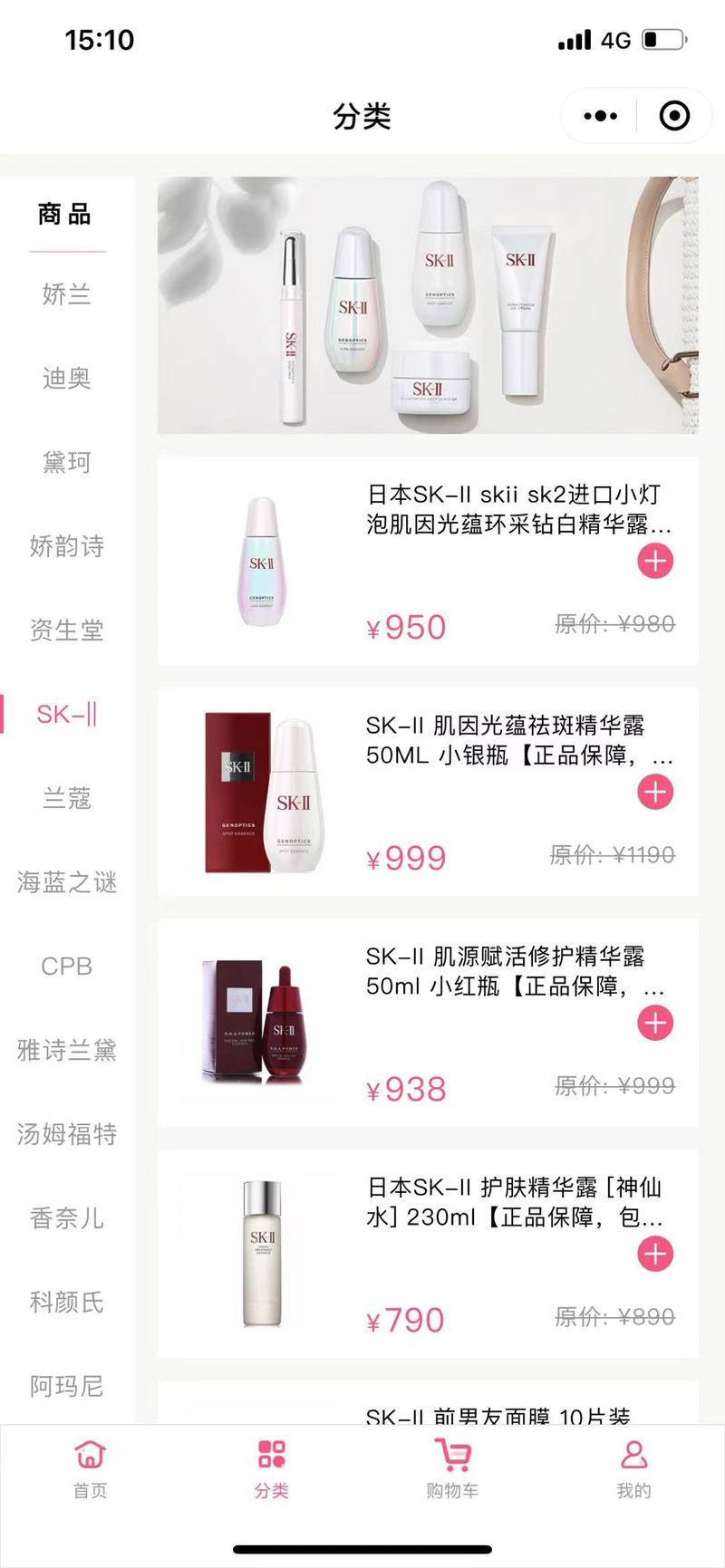
Task: Add the ¥999 小银瓶 essence to cart
Action: [655, 793]
